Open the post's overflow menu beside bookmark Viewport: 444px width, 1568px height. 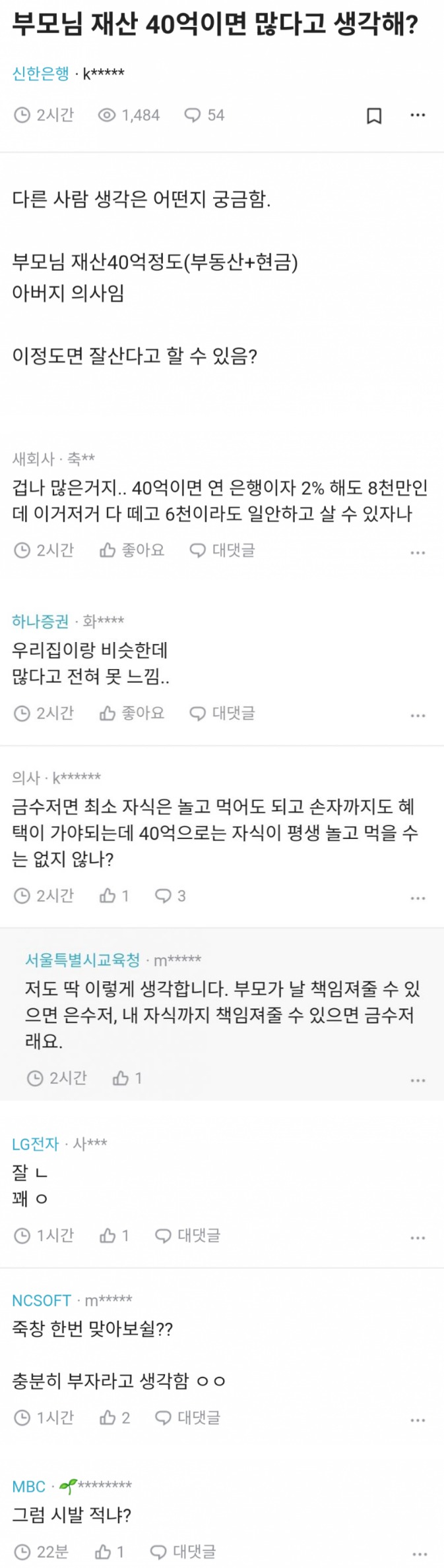(x=418, y=115)
